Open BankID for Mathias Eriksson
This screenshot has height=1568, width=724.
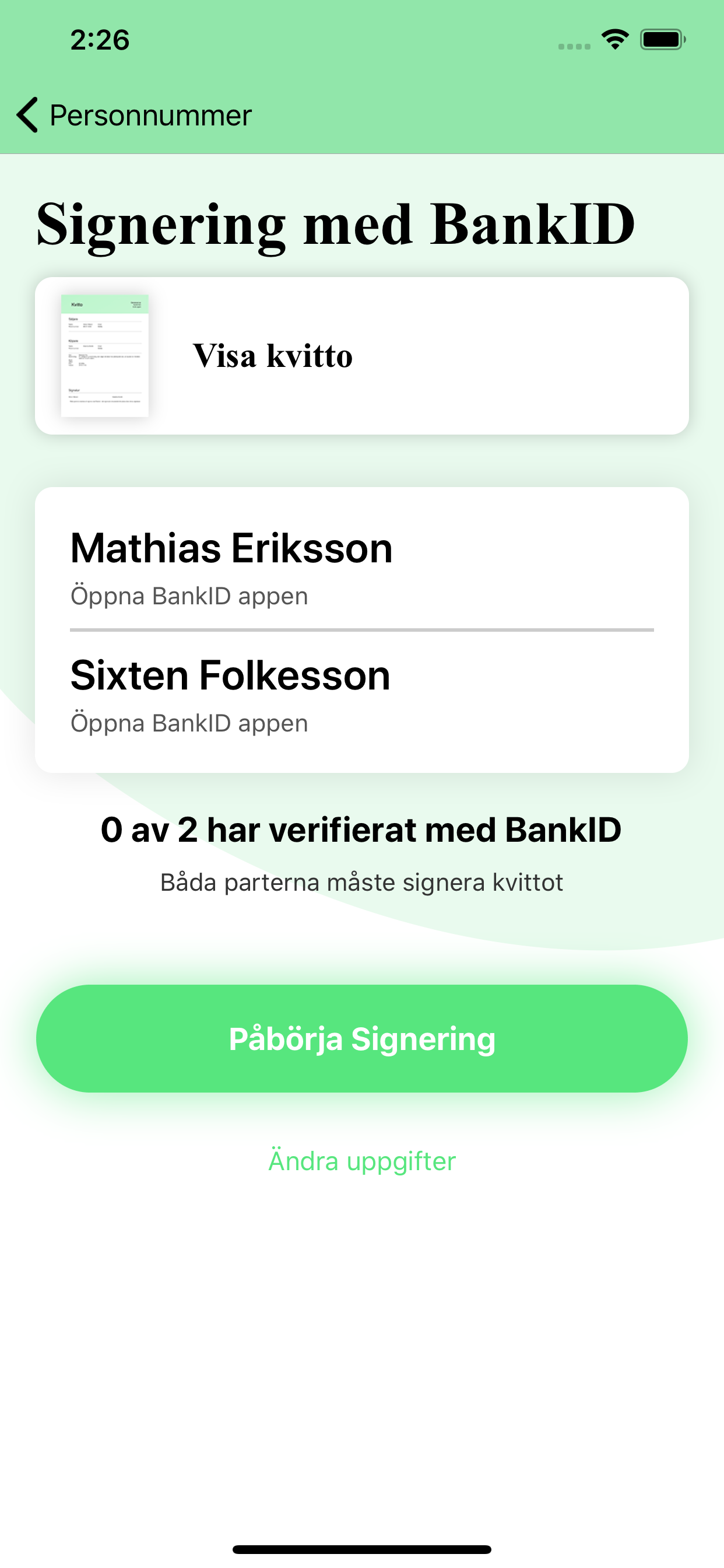(x=189, y=596)
